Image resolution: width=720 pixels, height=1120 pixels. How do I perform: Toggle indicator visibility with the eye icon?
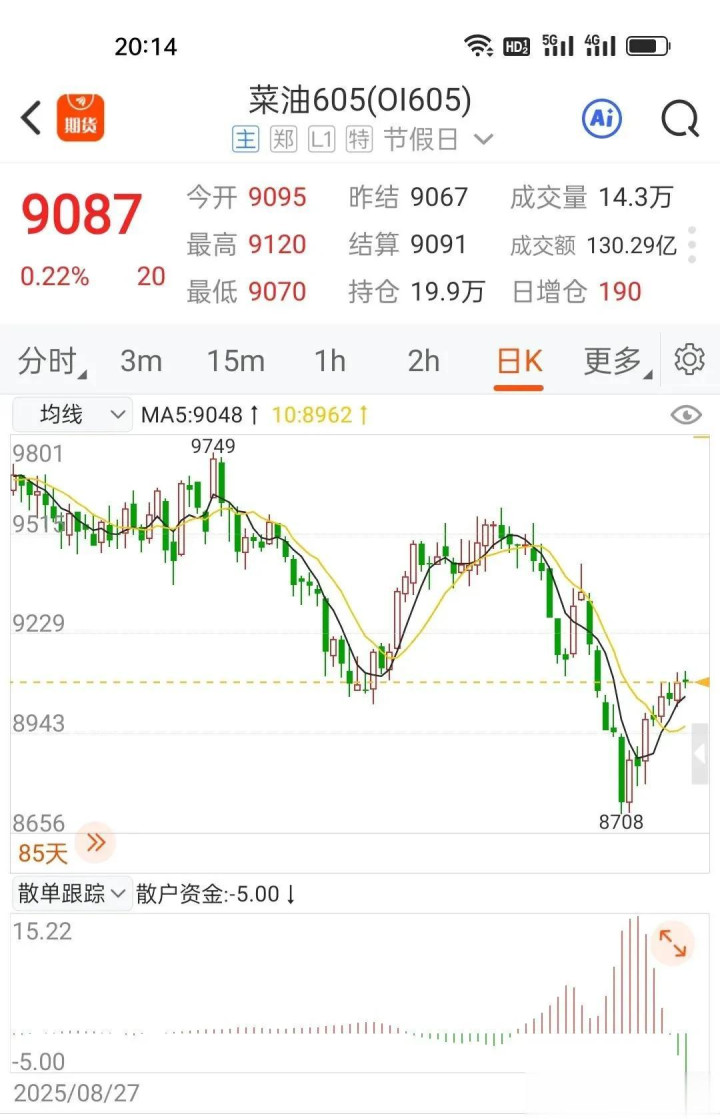(686, 415)
